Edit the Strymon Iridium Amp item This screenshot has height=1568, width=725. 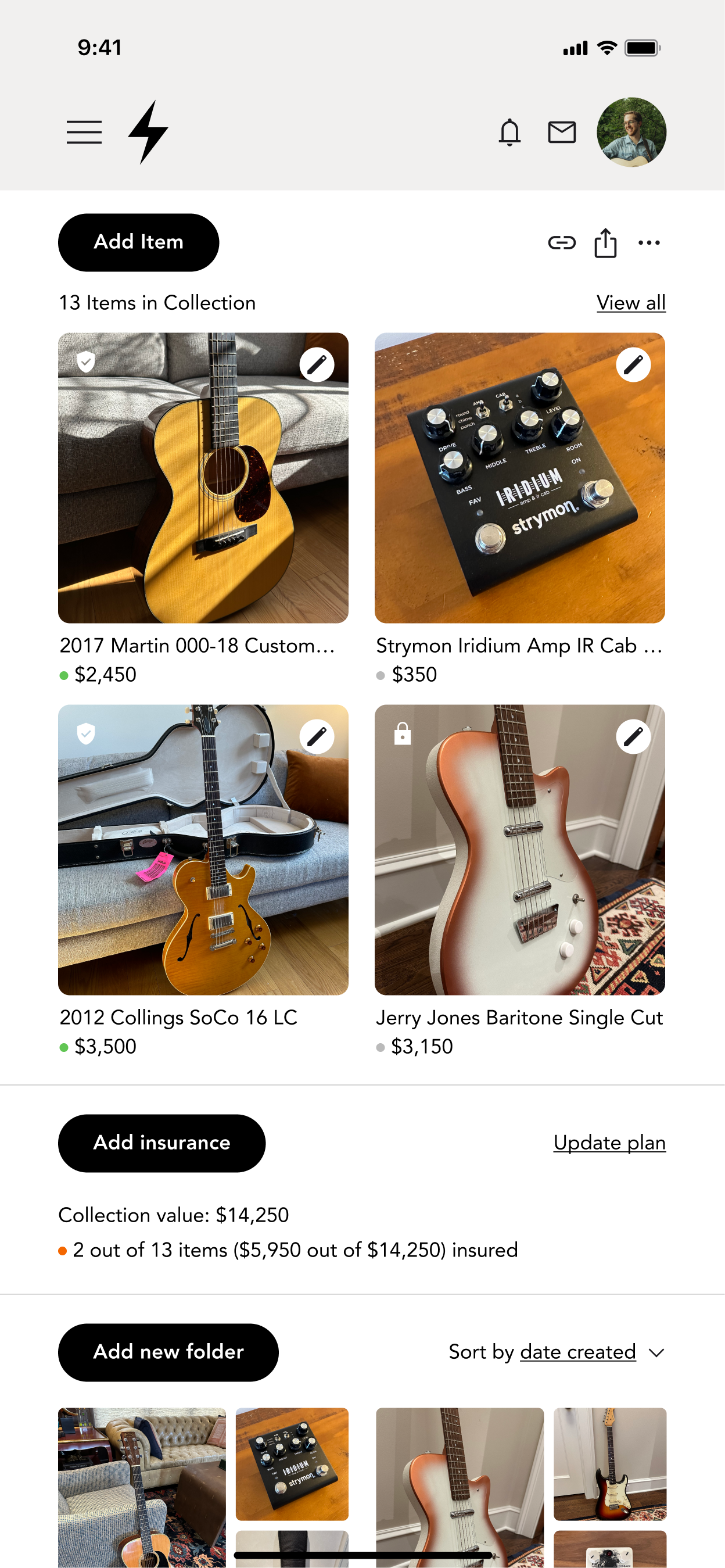(x=633, y=364)
